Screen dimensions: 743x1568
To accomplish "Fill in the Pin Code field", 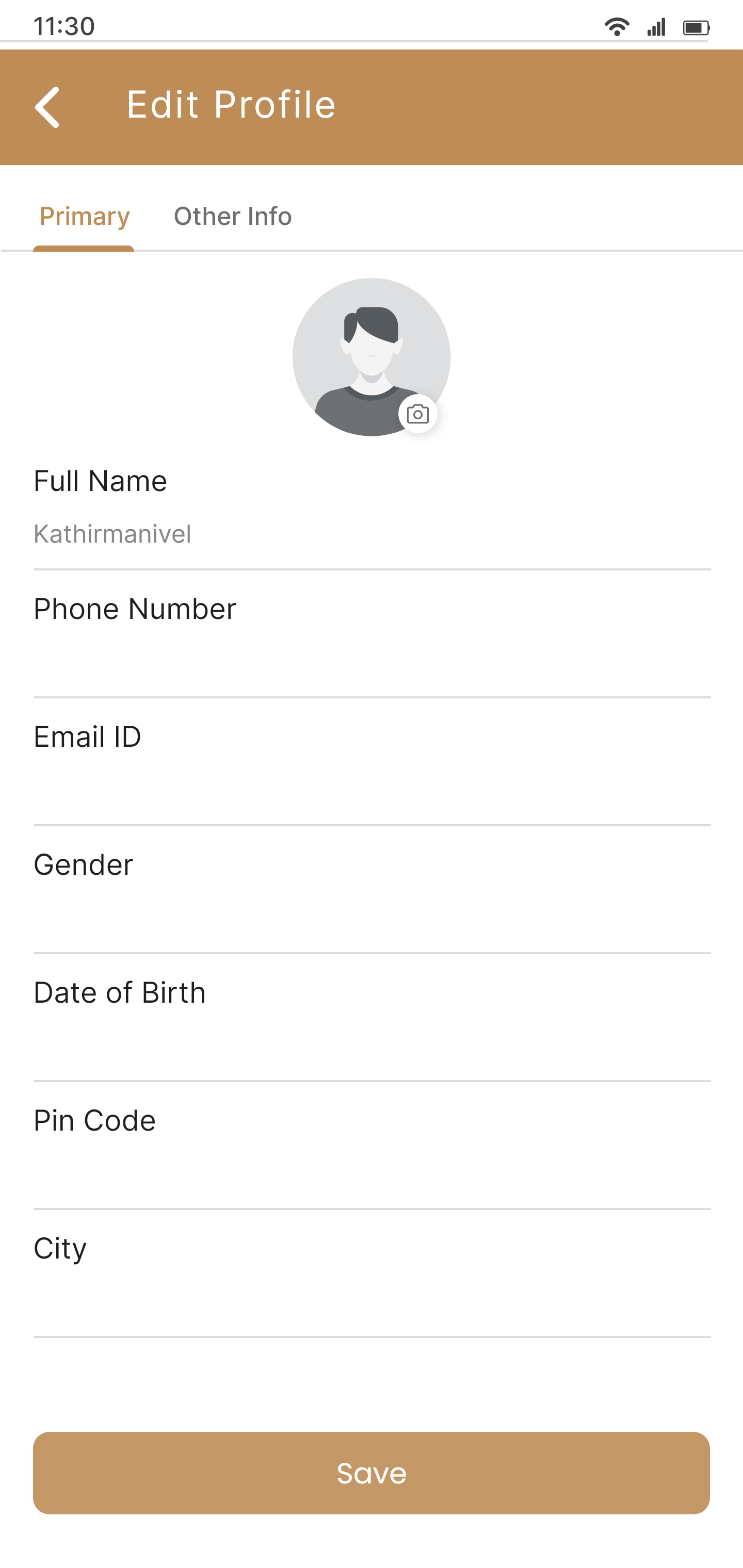I will pyautogui.click(x=372, y=1173).
